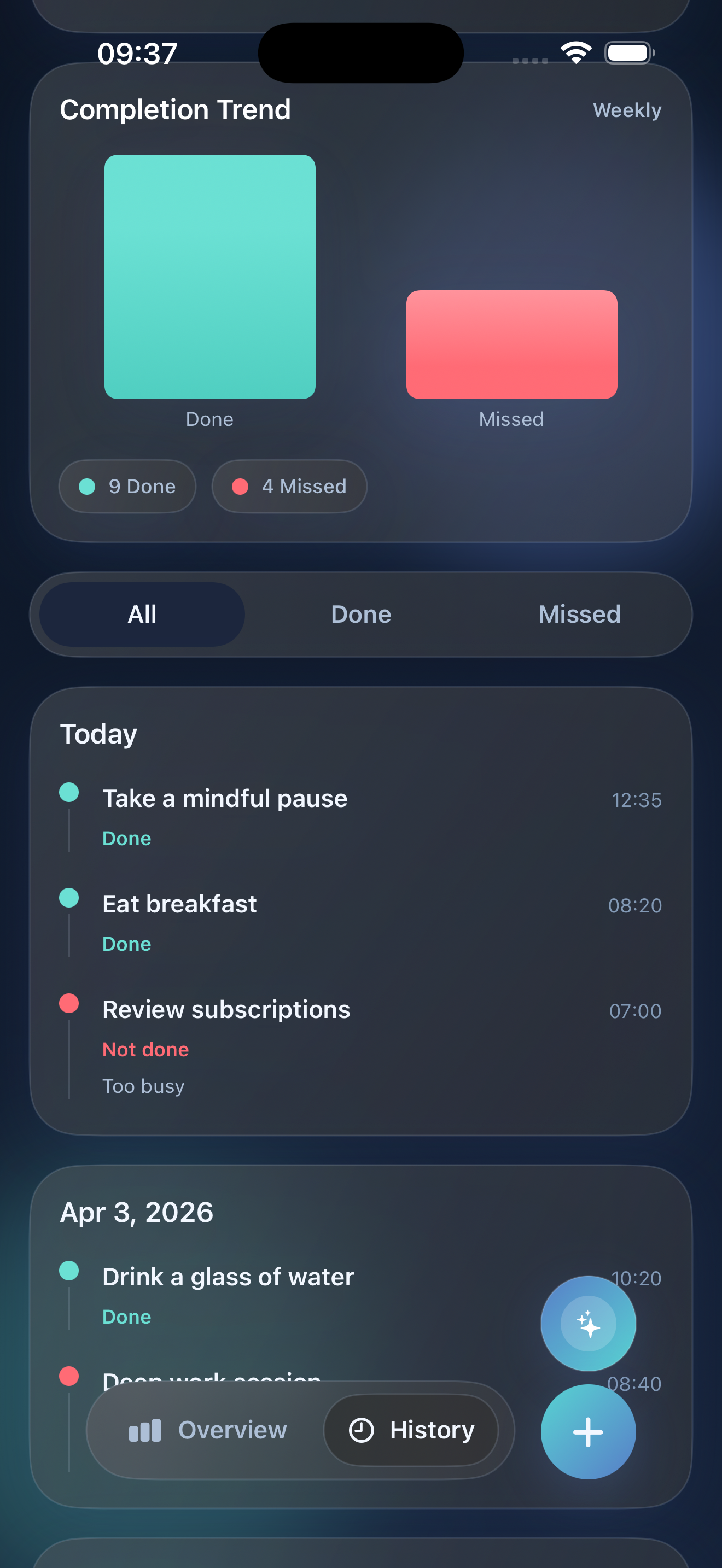Tap the green dot inside the 9 Done chip
Viewport: 722px width, 1568px height.
[x=87, y=487]
